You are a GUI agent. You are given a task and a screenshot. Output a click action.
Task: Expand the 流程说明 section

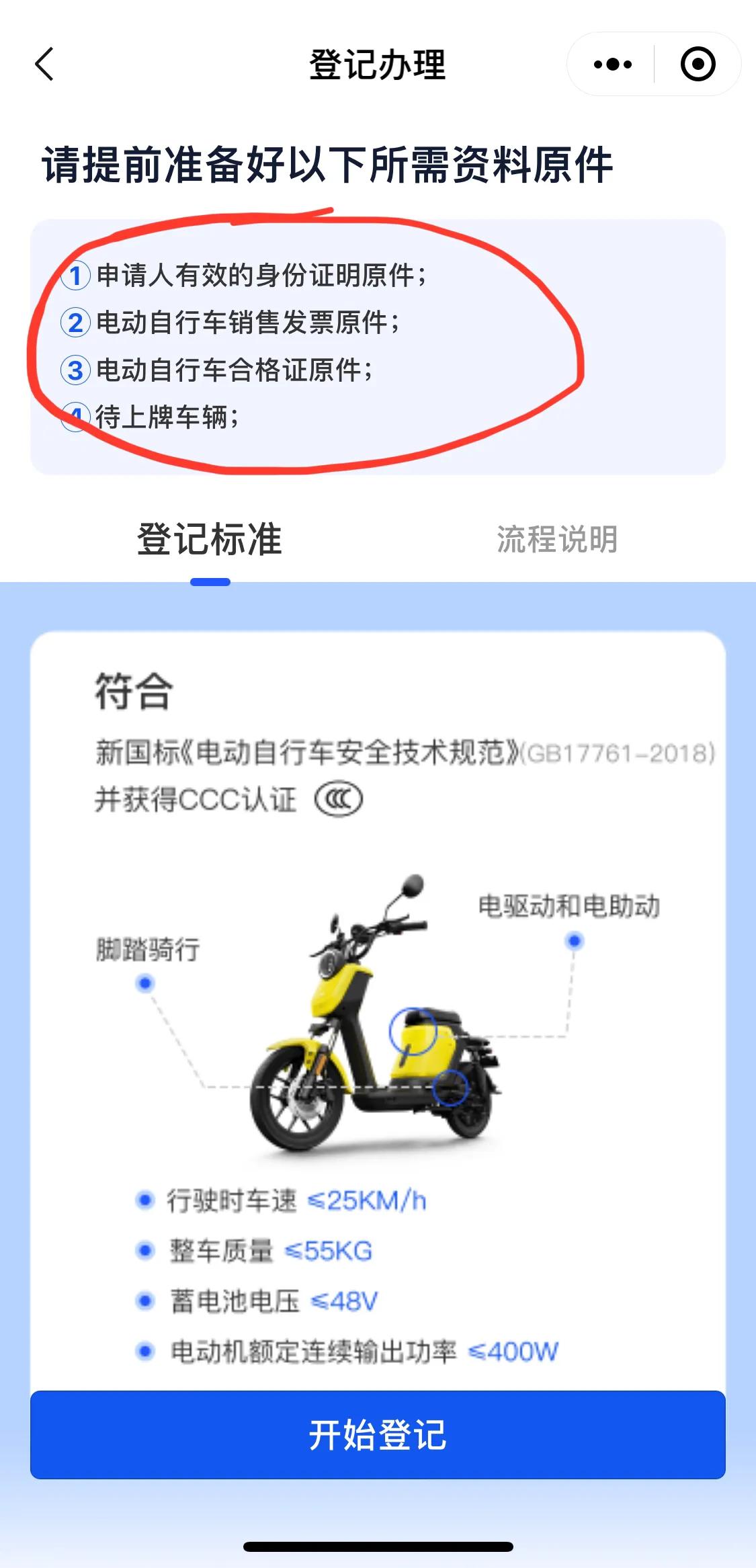558,540
